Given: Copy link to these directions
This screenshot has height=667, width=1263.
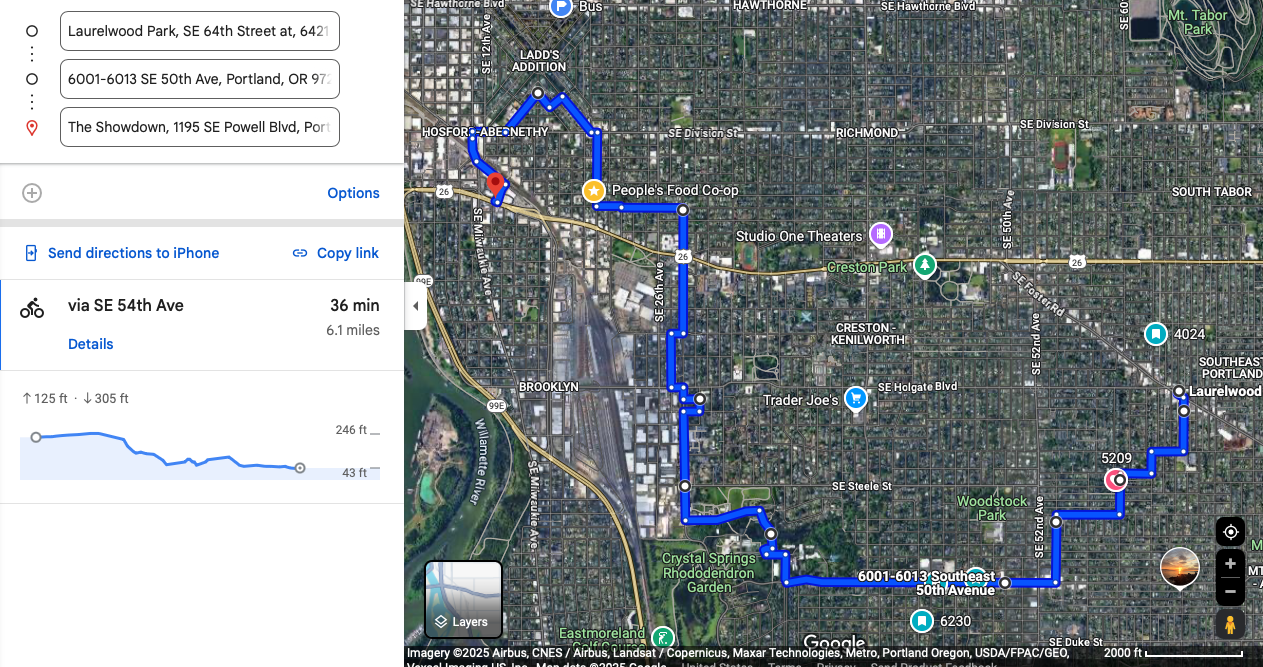Looking at the screenshot, I should 336,253.
